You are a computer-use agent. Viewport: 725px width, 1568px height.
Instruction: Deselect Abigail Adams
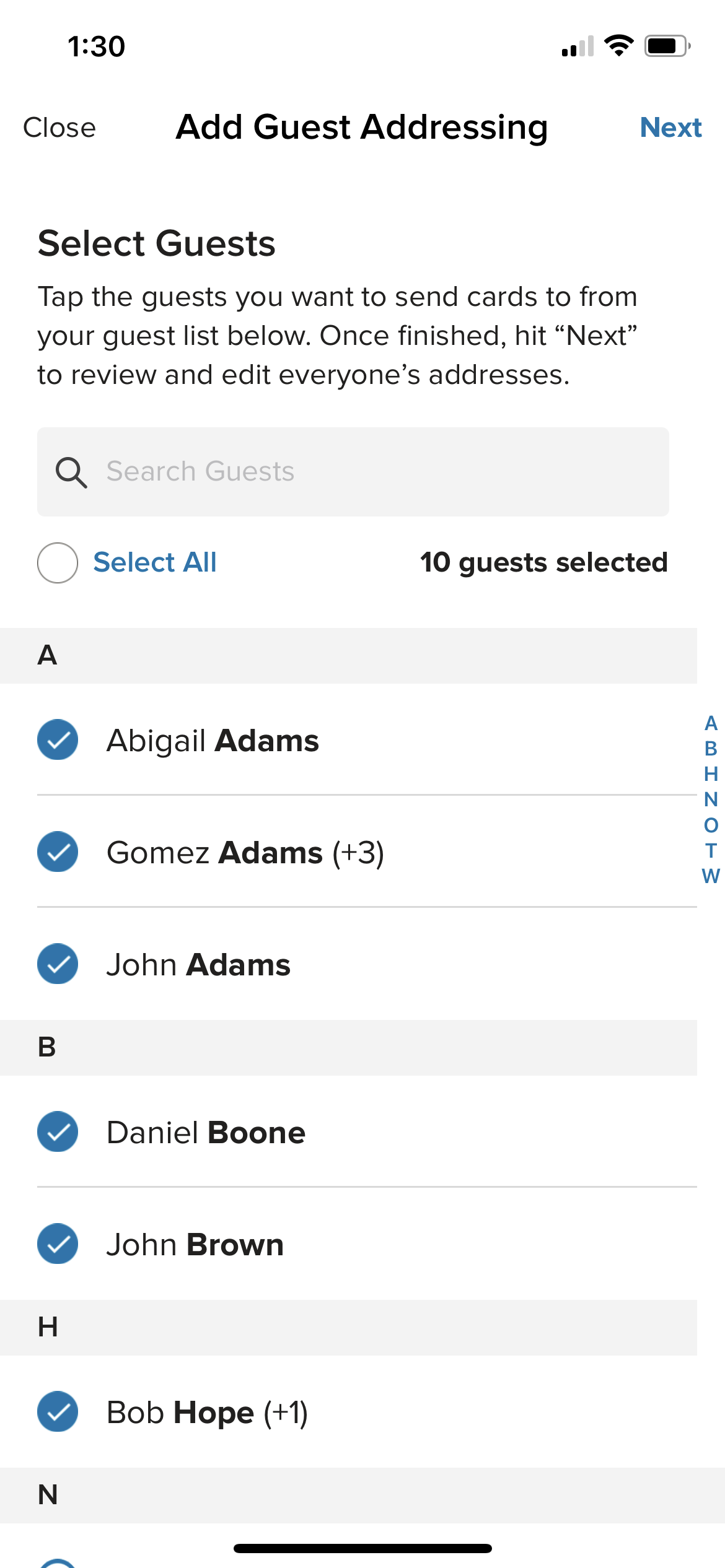[58, 739]
